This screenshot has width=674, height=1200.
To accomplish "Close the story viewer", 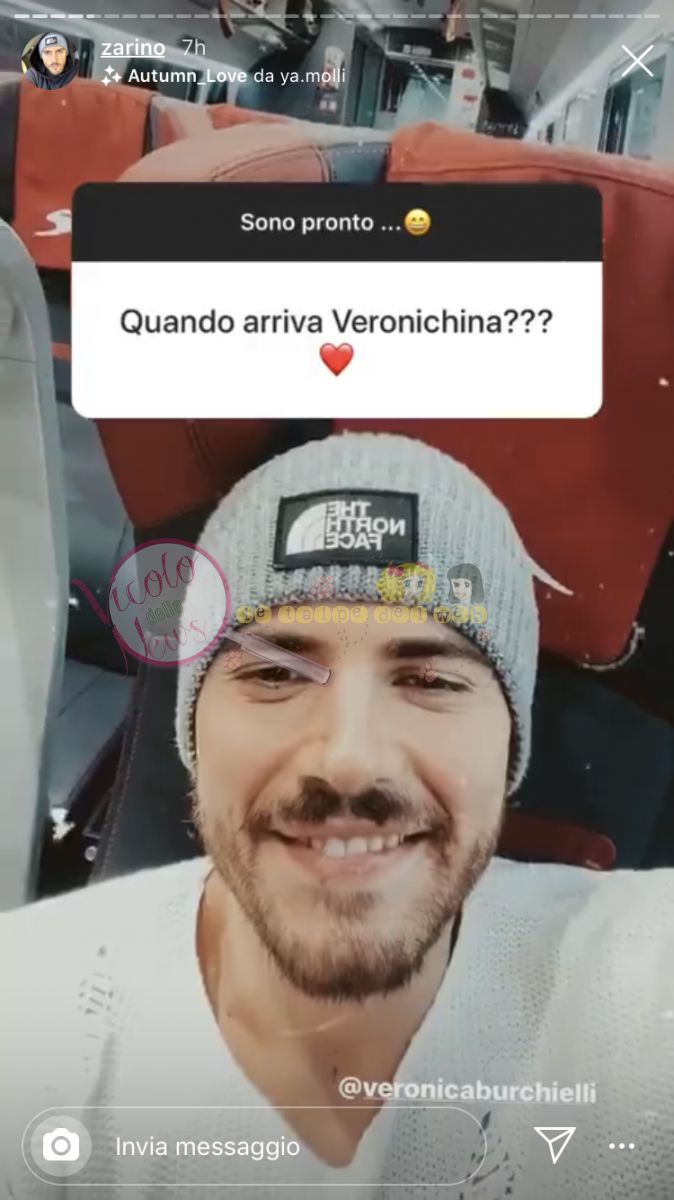I will click(x=636, y=61).
